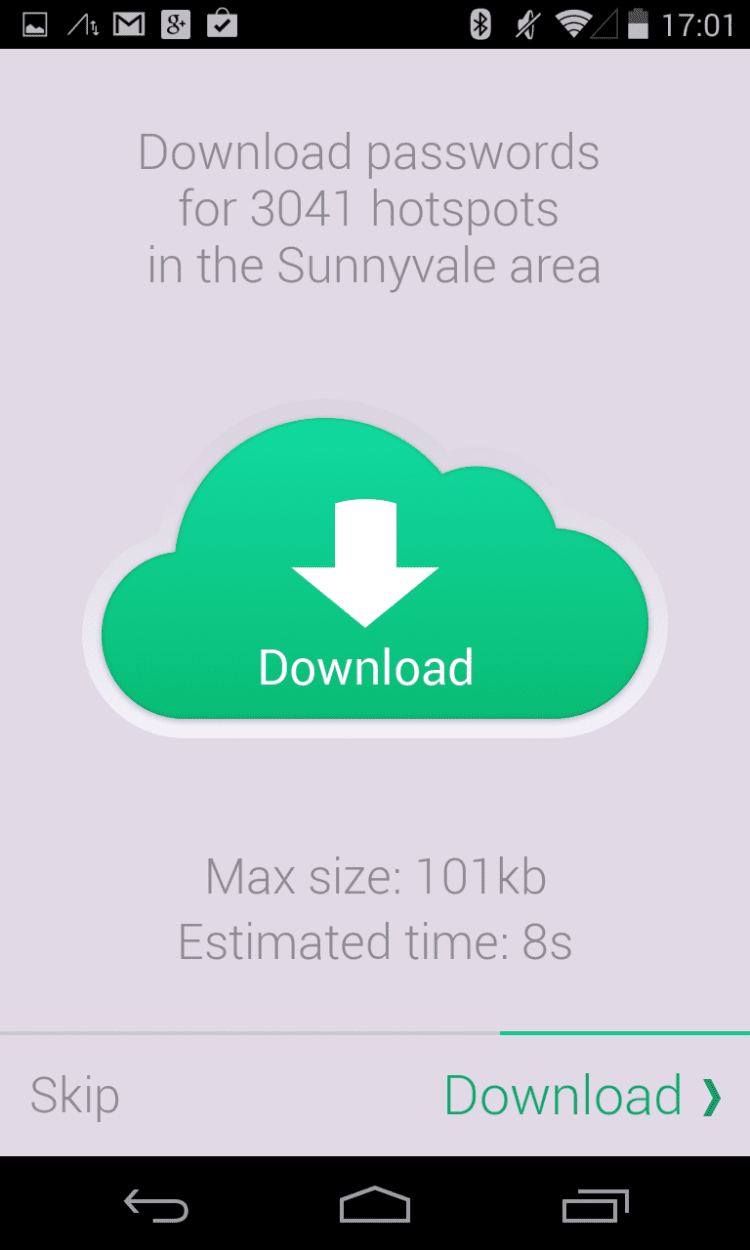This screenshot has width=750, height=1250.
Task: Select Download in the bottom bar
Action: (582, 1095)
